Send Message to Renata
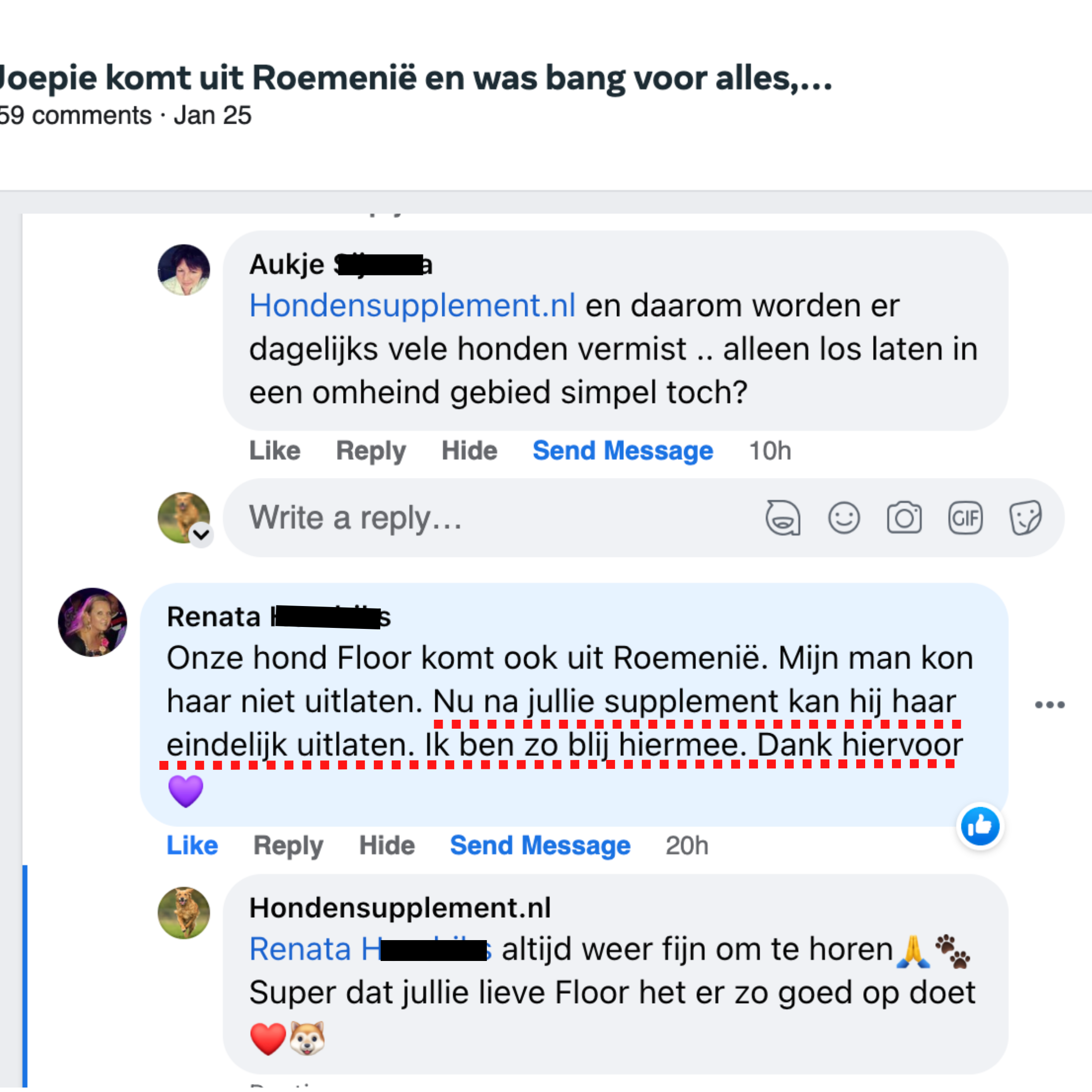 coord(540,845)
